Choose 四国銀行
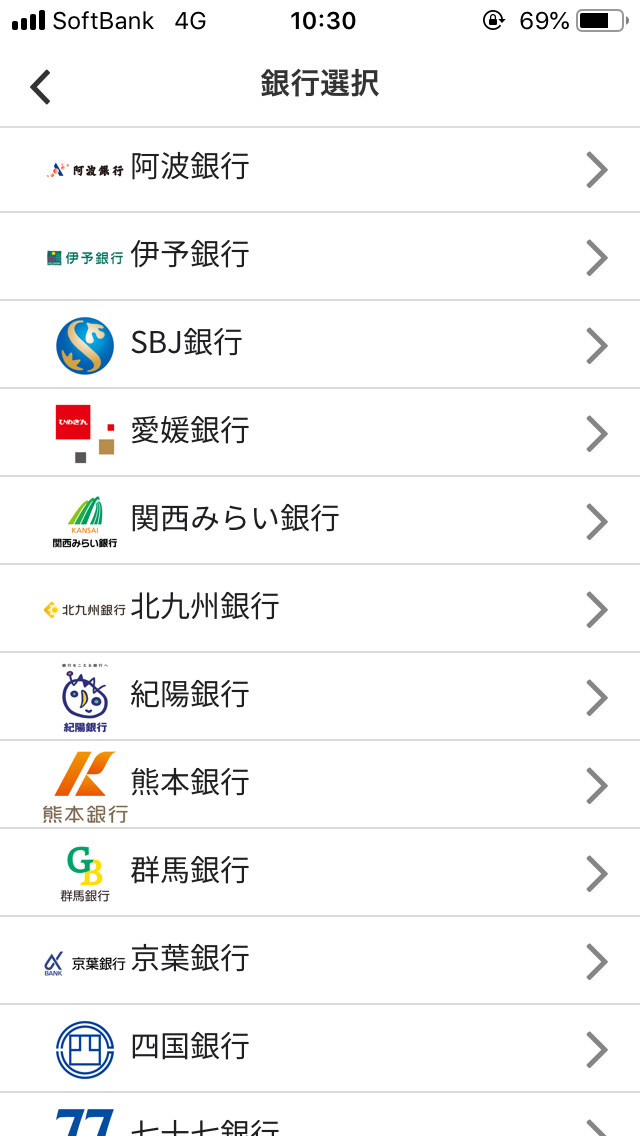The image size is (640, 1136). point(320,1049)
